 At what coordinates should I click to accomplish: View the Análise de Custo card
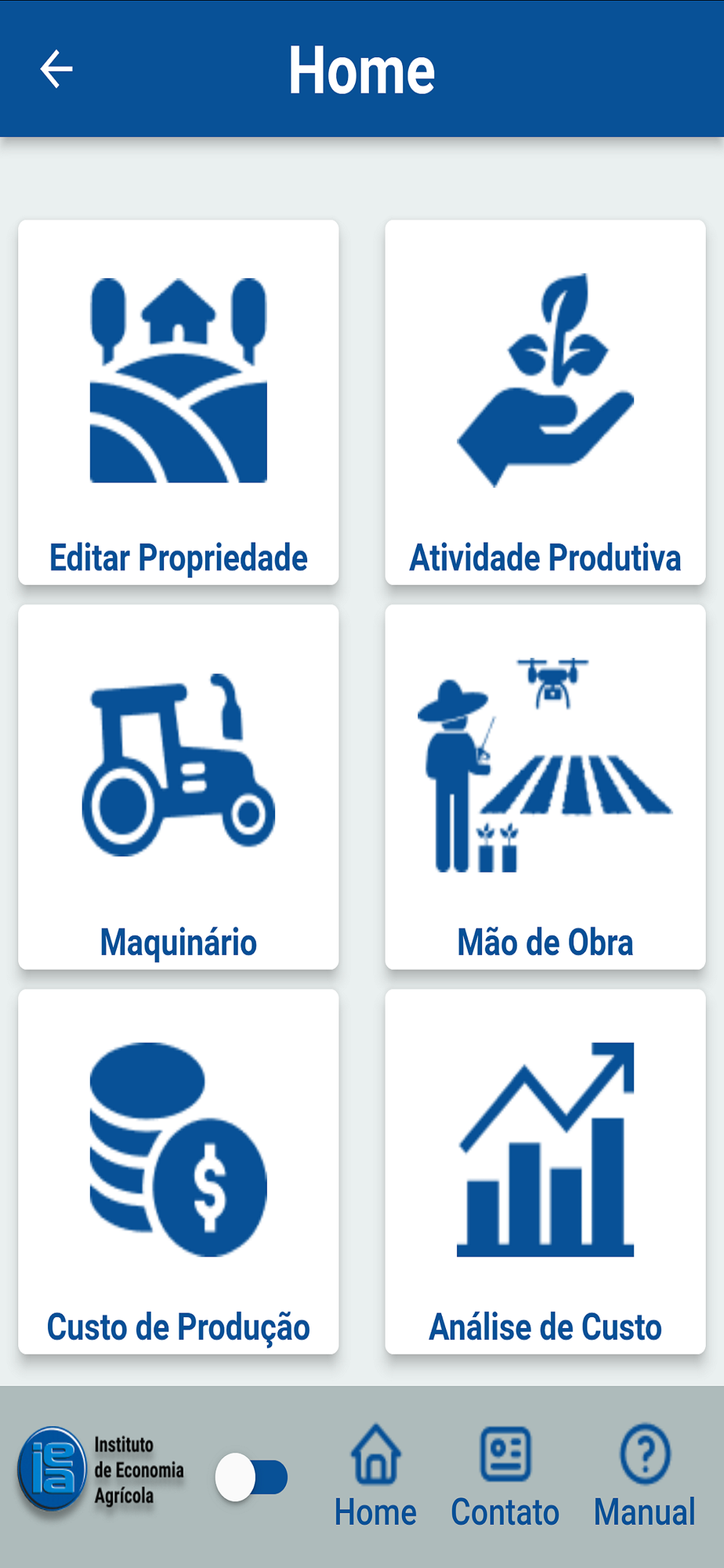click(x=545, y=1171)
